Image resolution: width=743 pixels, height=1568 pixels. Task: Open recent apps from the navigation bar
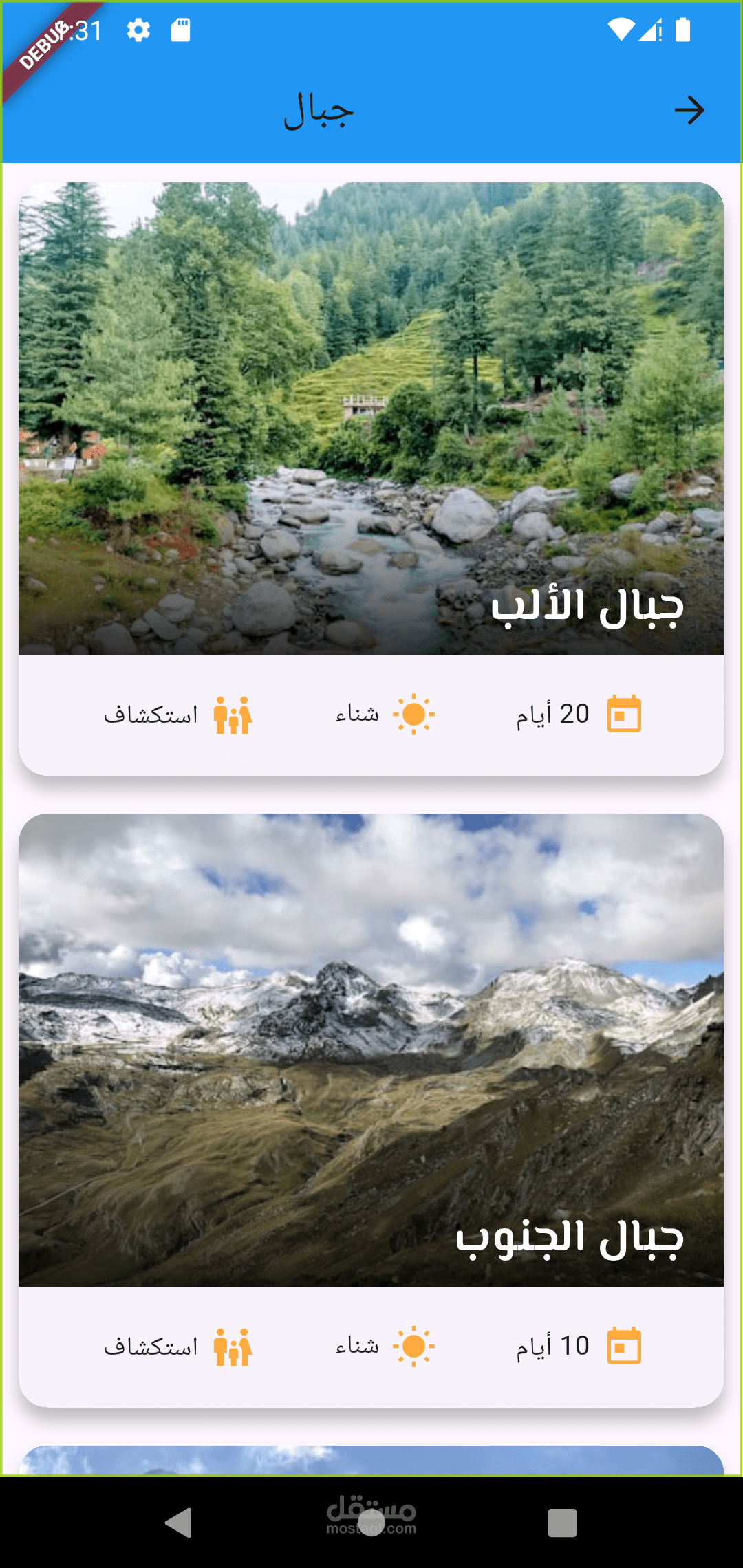(x=562, y=1523)
